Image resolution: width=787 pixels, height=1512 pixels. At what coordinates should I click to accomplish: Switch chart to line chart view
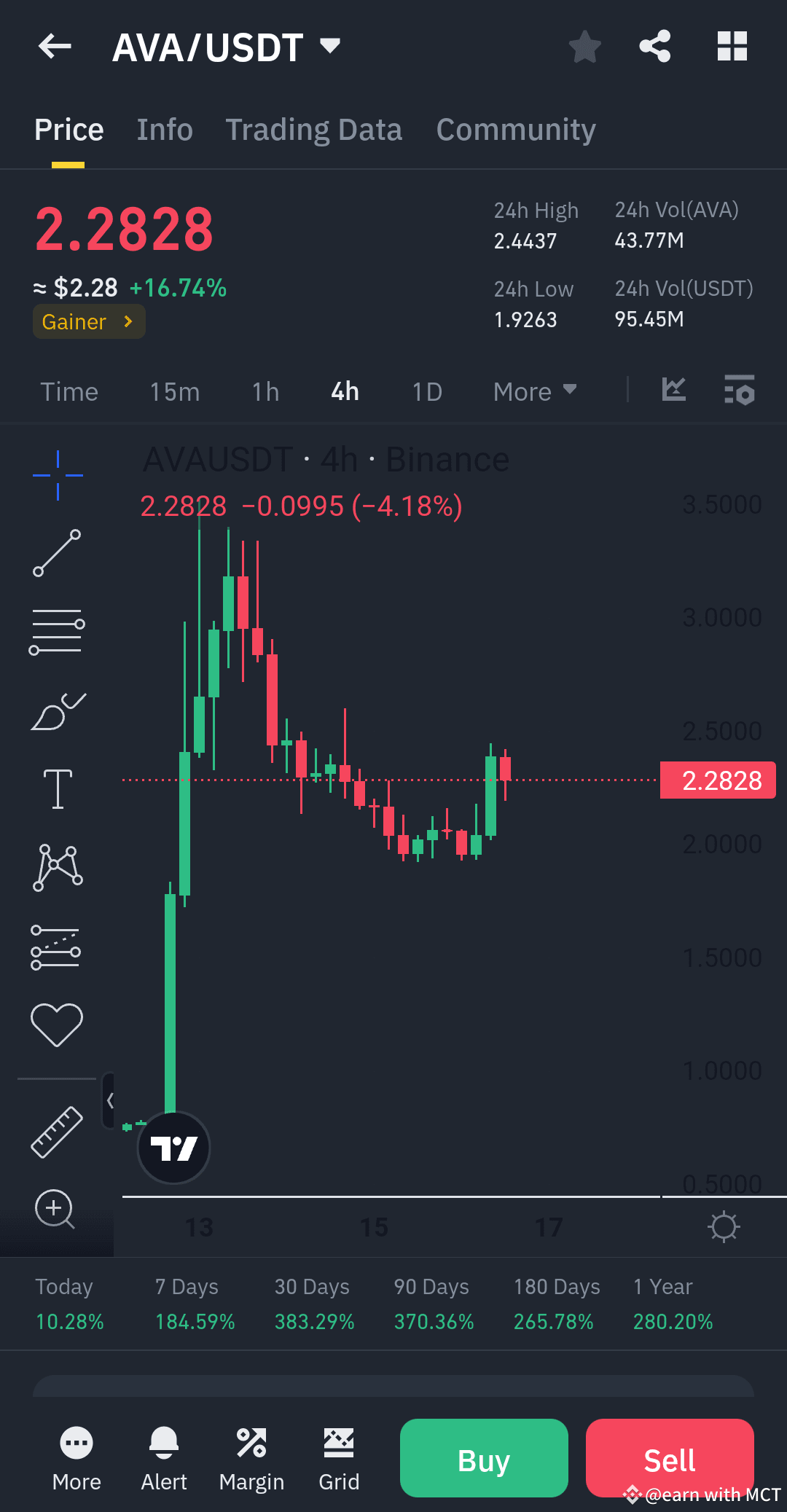(673, 391)
